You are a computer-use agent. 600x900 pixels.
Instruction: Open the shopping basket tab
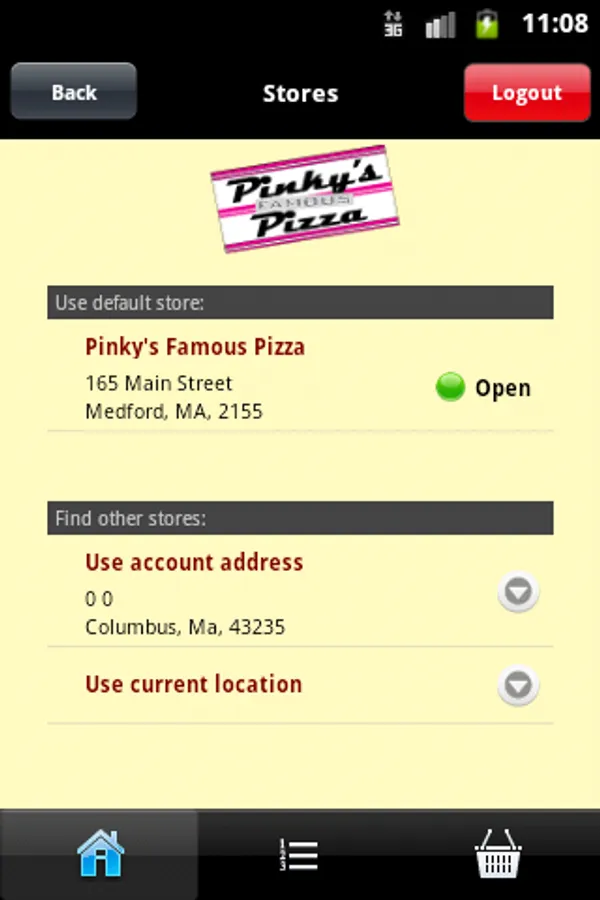point(498,855)
